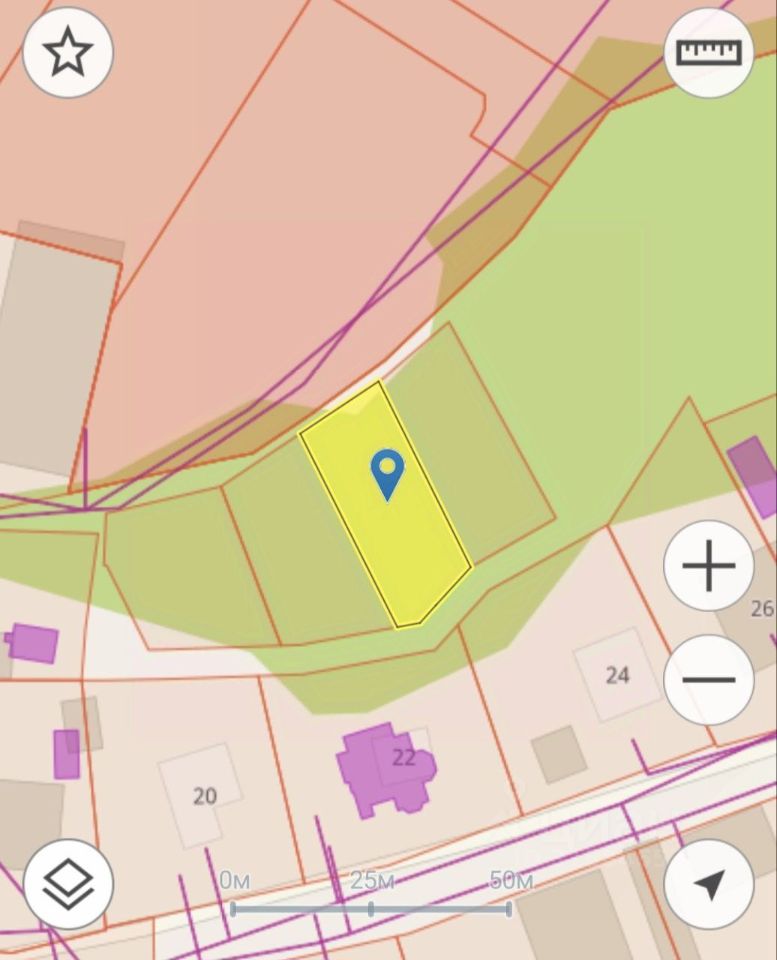777x960 pixels.
Task: Zoom out with the minus button
Action: click(708, 679)
